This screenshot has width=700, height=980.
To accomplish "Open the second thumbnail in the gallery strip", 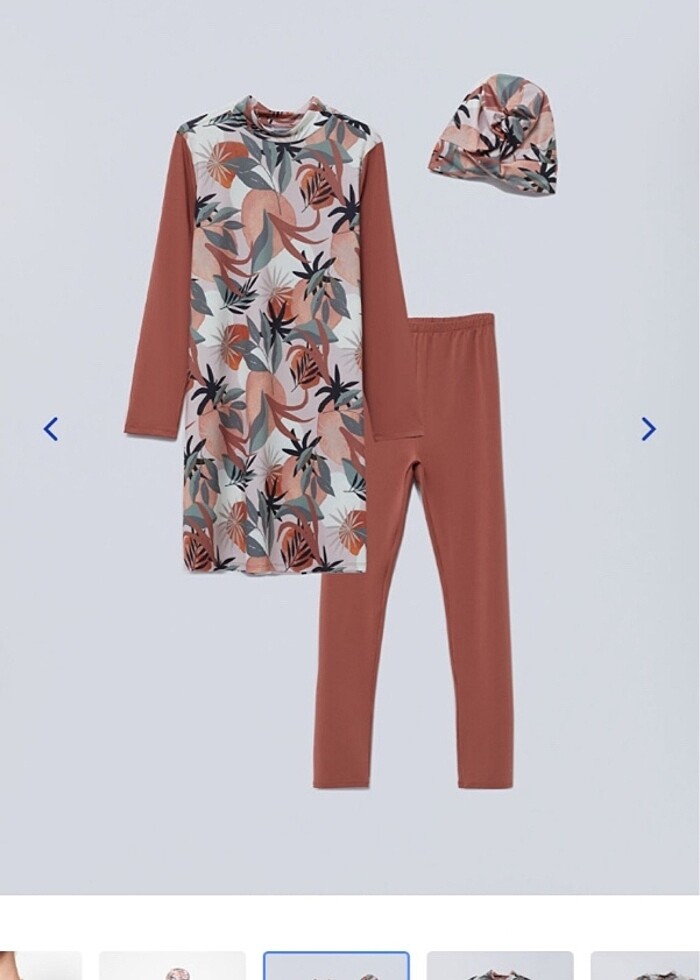I will tap(172, 966).
